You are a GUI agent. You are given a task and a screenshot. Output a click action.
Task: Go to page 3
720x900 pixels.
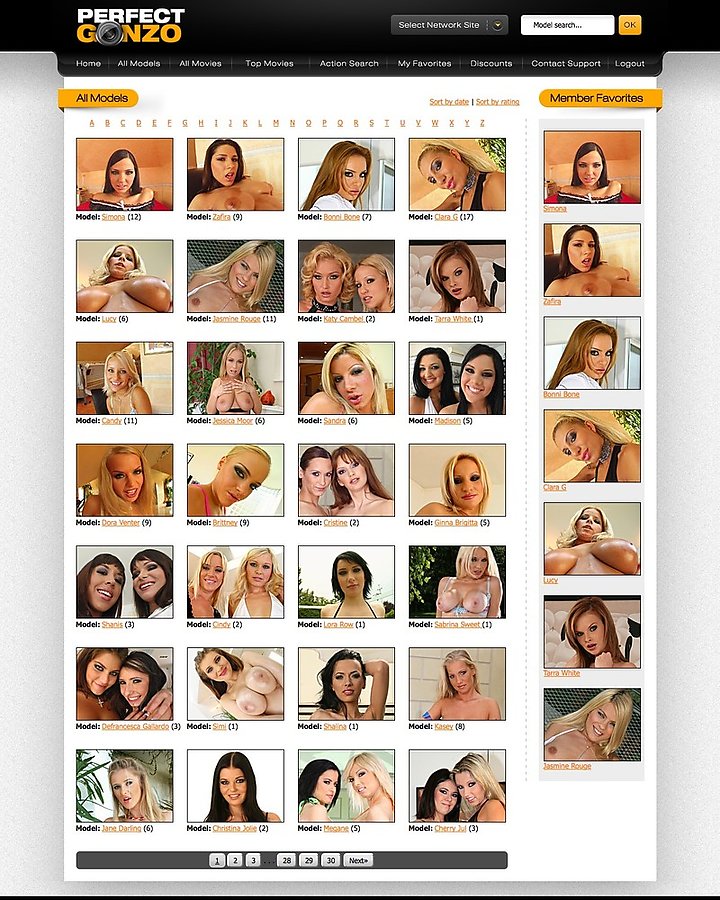click(253, 860)
